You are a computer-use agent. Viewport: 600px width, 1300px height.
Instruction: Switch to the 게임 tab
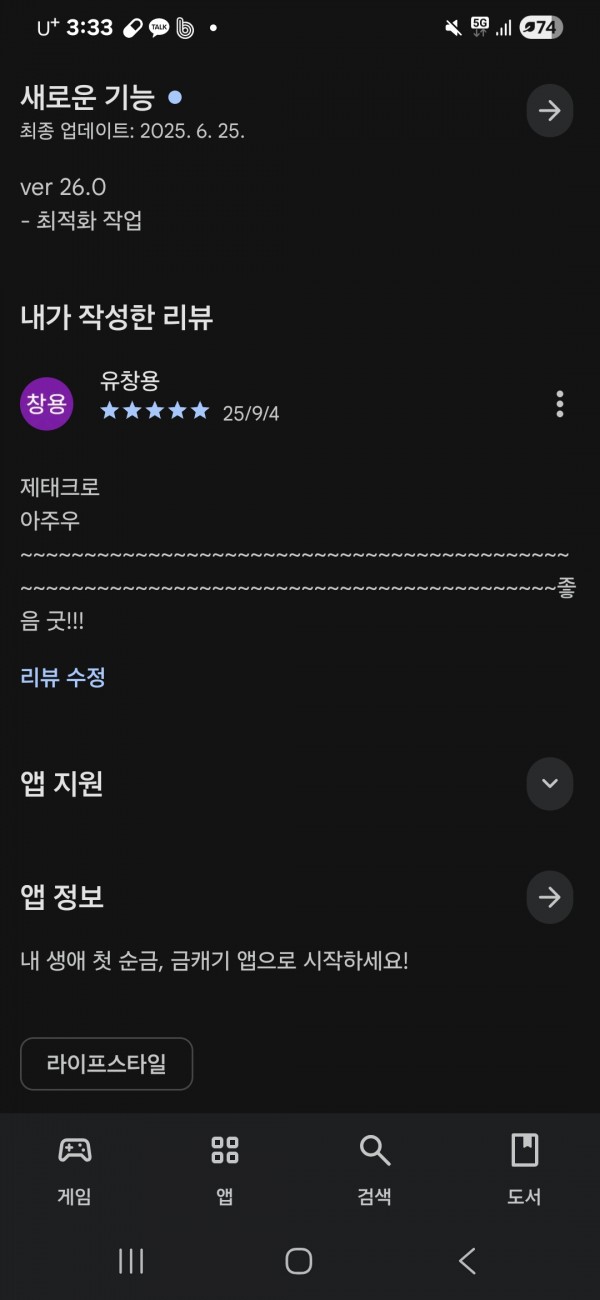pos(75,1170)
